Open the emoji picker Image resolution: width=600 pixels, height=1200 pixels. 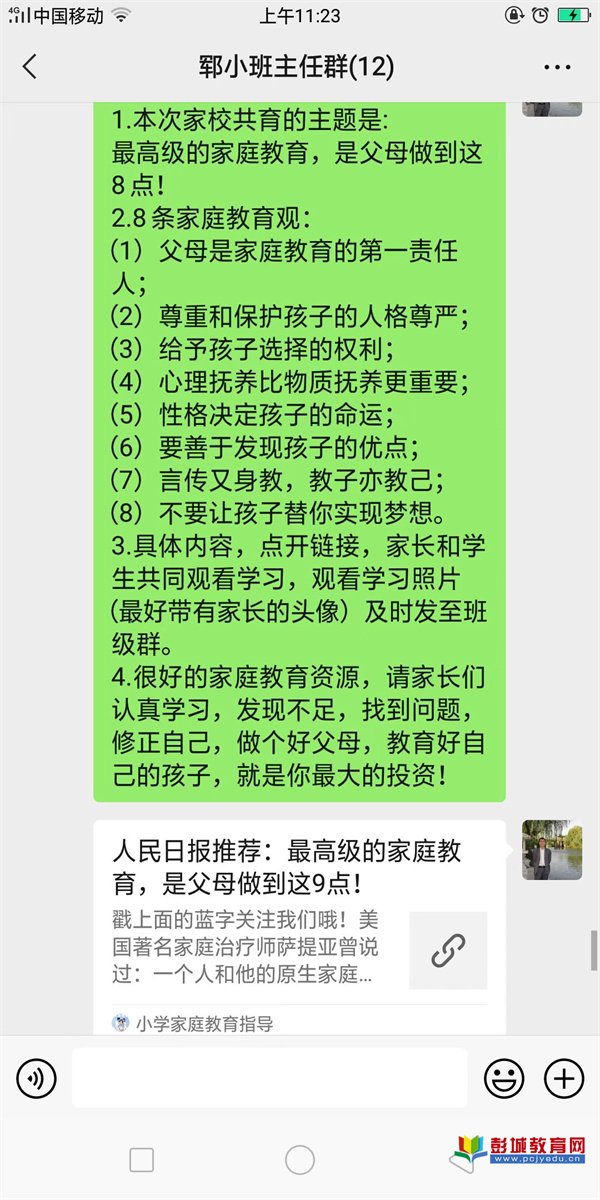coord(504,1078)
